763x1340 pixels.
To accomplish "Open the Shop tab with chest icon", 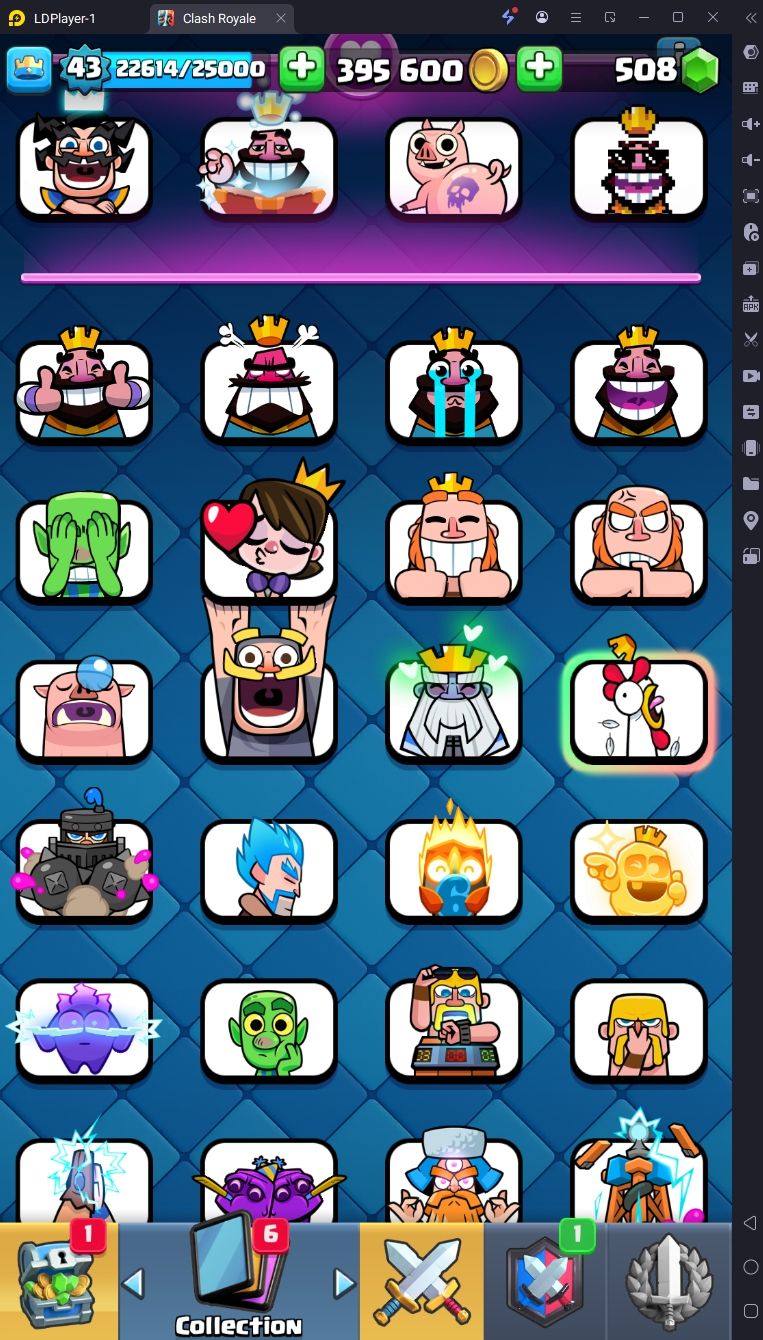I will 58,1282.
